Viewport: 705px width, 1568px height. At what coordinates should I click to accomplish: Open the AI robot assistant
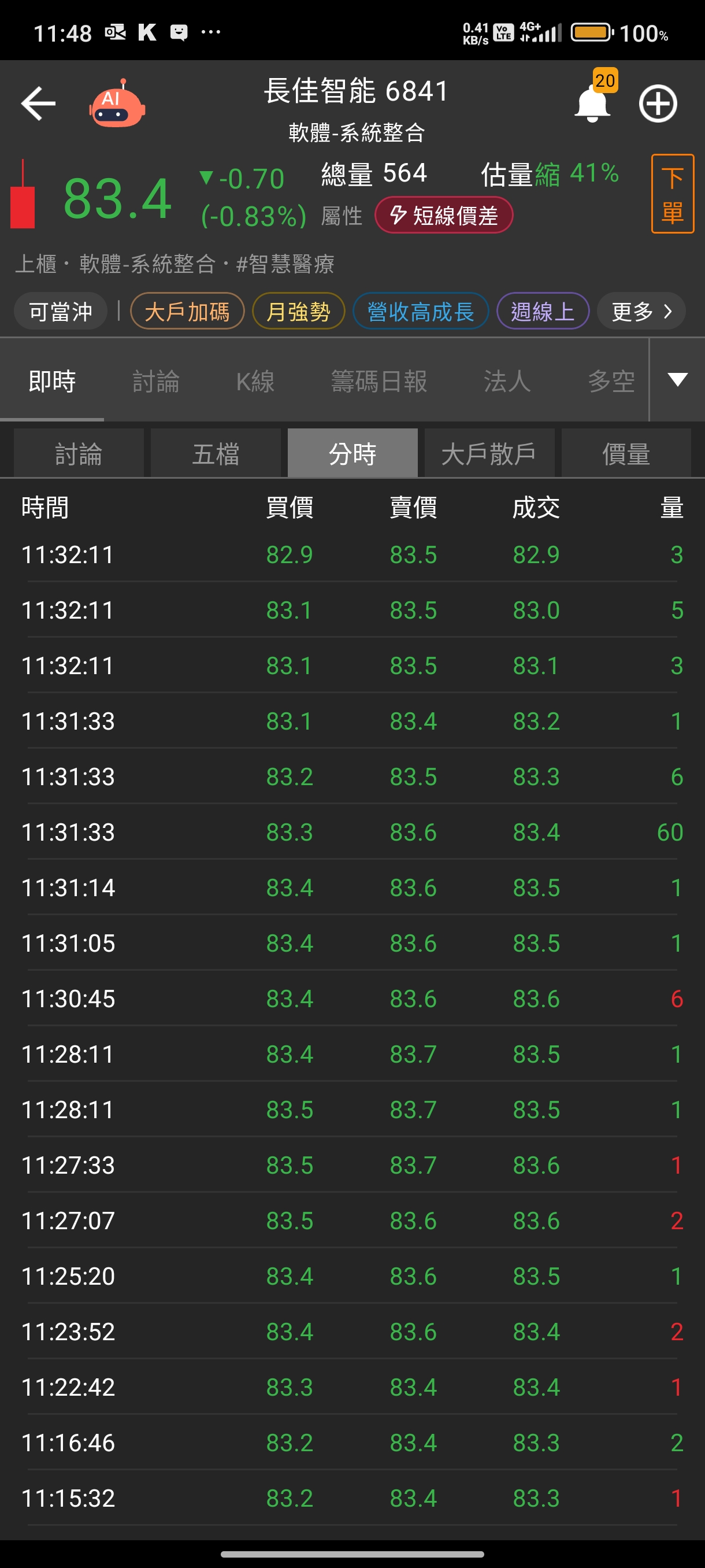pyautogui.click(x=117, y=104)
